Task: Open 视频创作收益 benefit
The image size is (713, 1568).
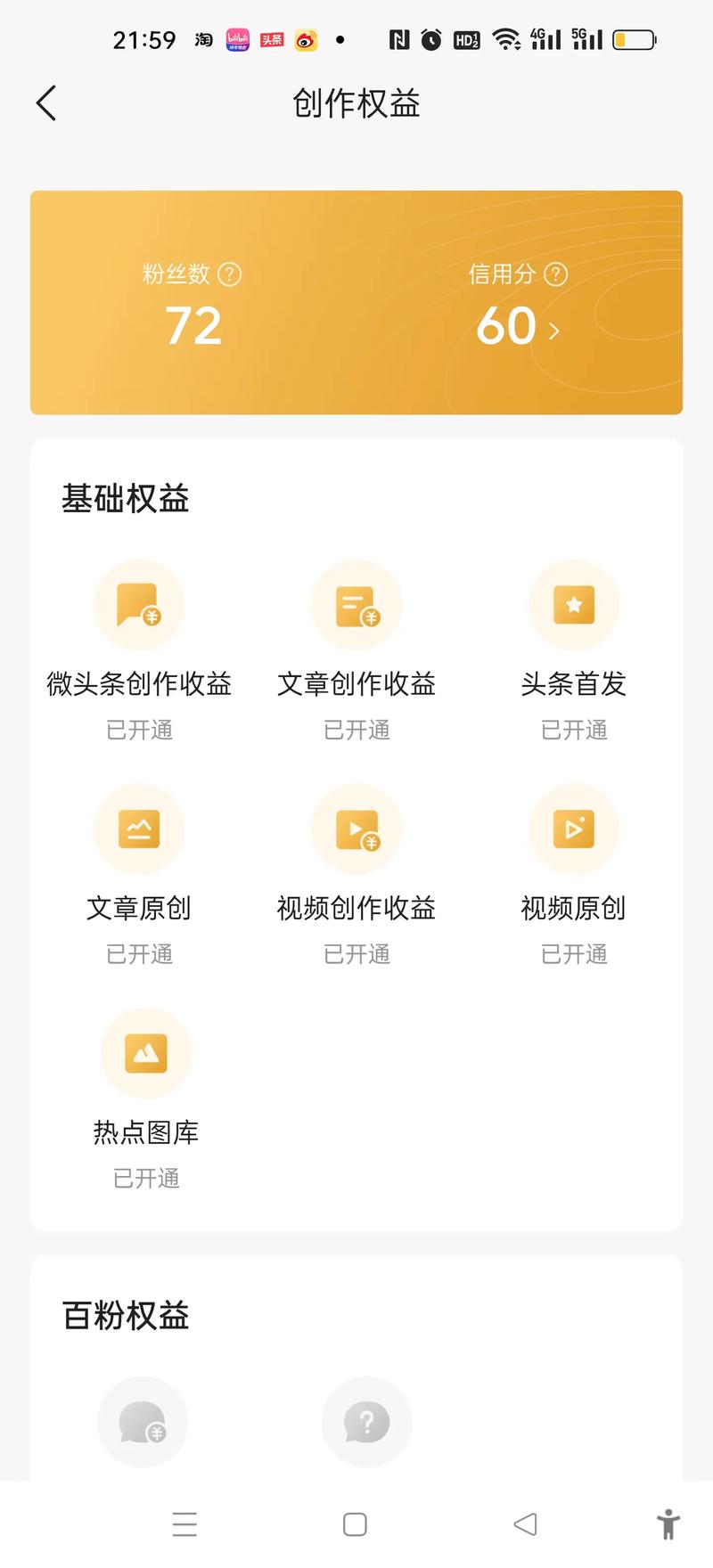Action: [356, 876]
